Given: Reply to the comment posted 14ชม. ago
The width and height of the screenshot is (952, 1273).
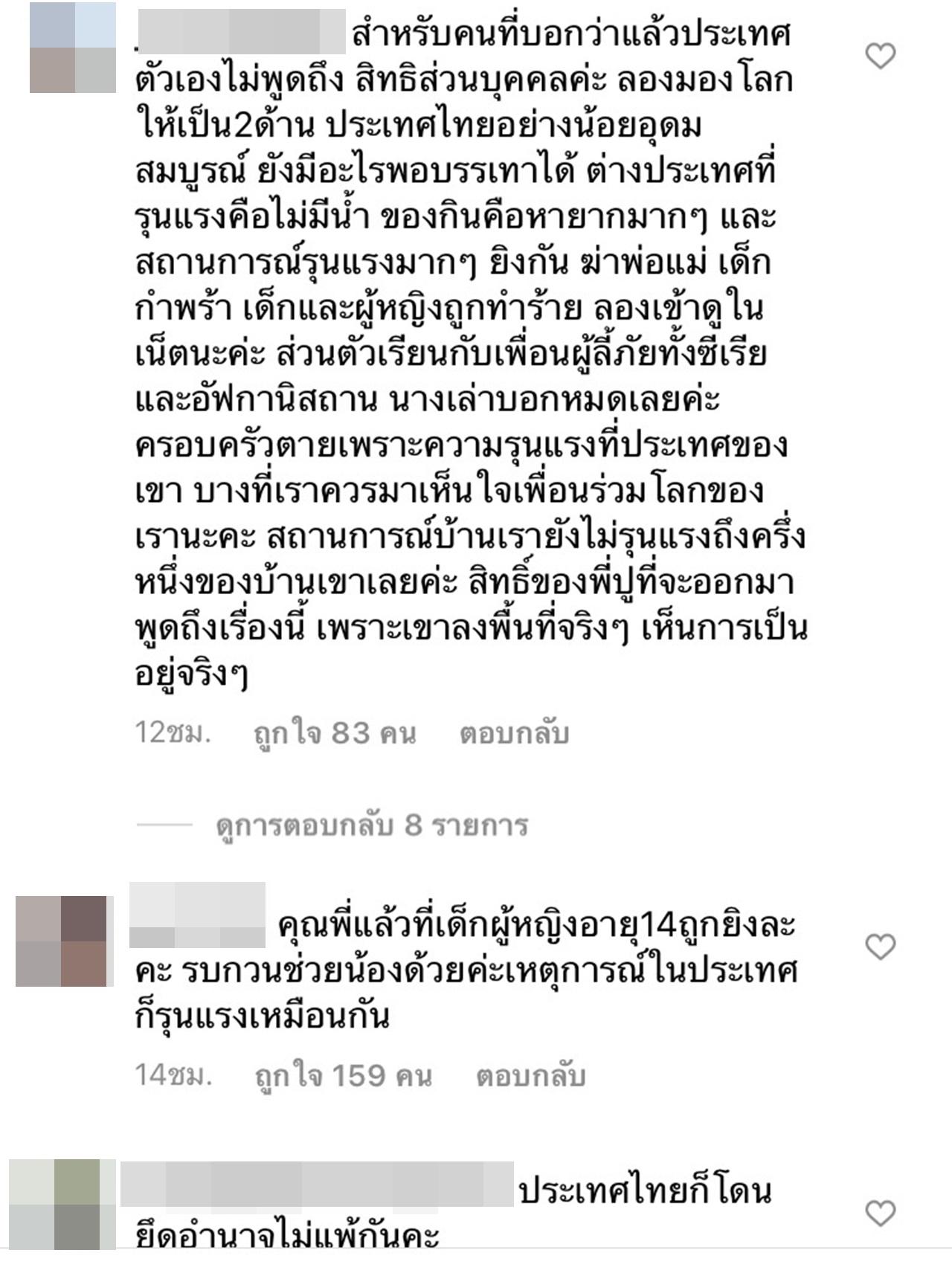Looking at the screenshot, I should pos(530,1076).
